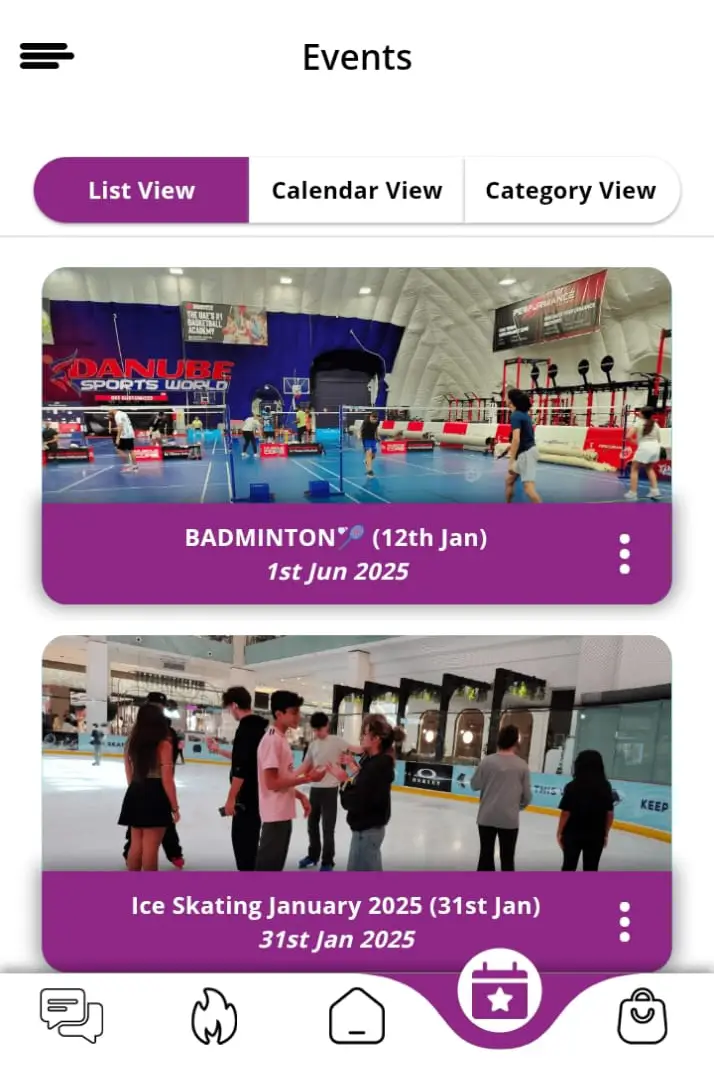Image resolution: width=714 pixels, height=1074 pixels.
Task: Go to the home tab
Action: [357, 1016]
